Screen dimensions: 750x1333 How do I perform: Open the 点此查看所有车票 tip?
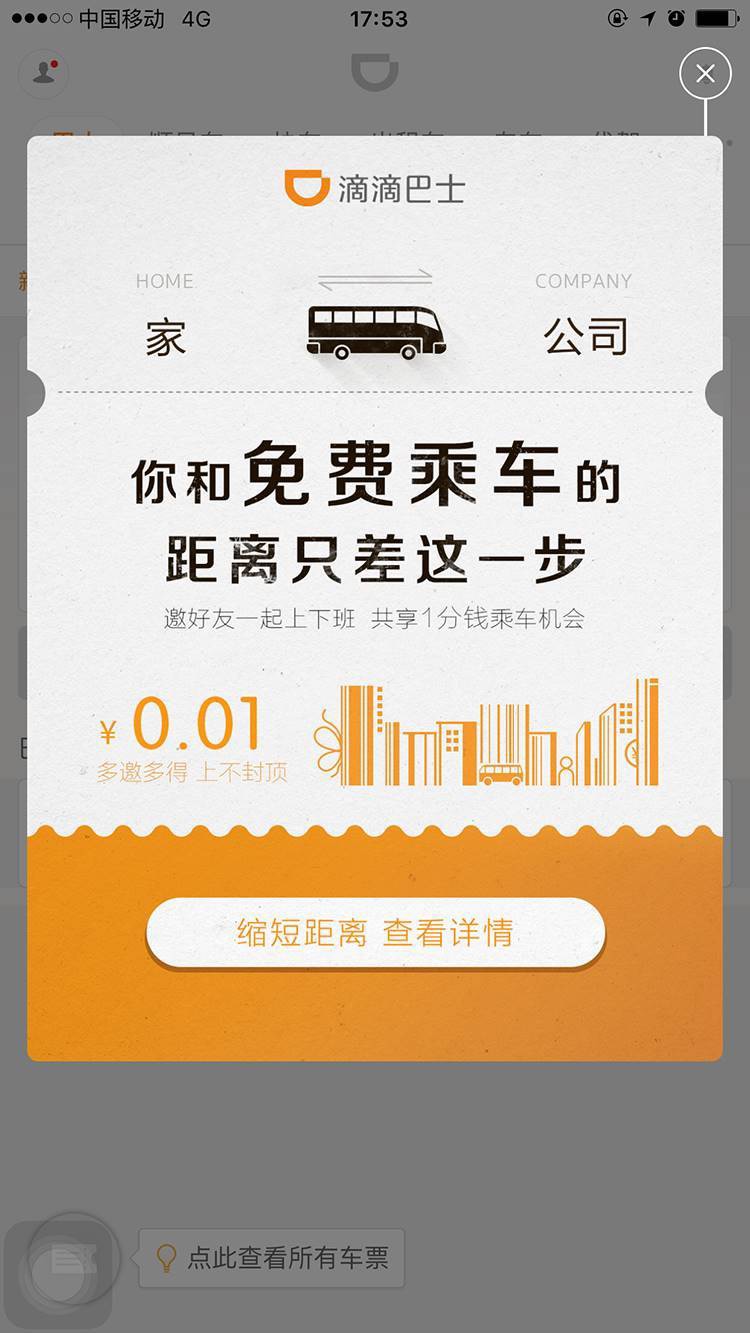272,1258
